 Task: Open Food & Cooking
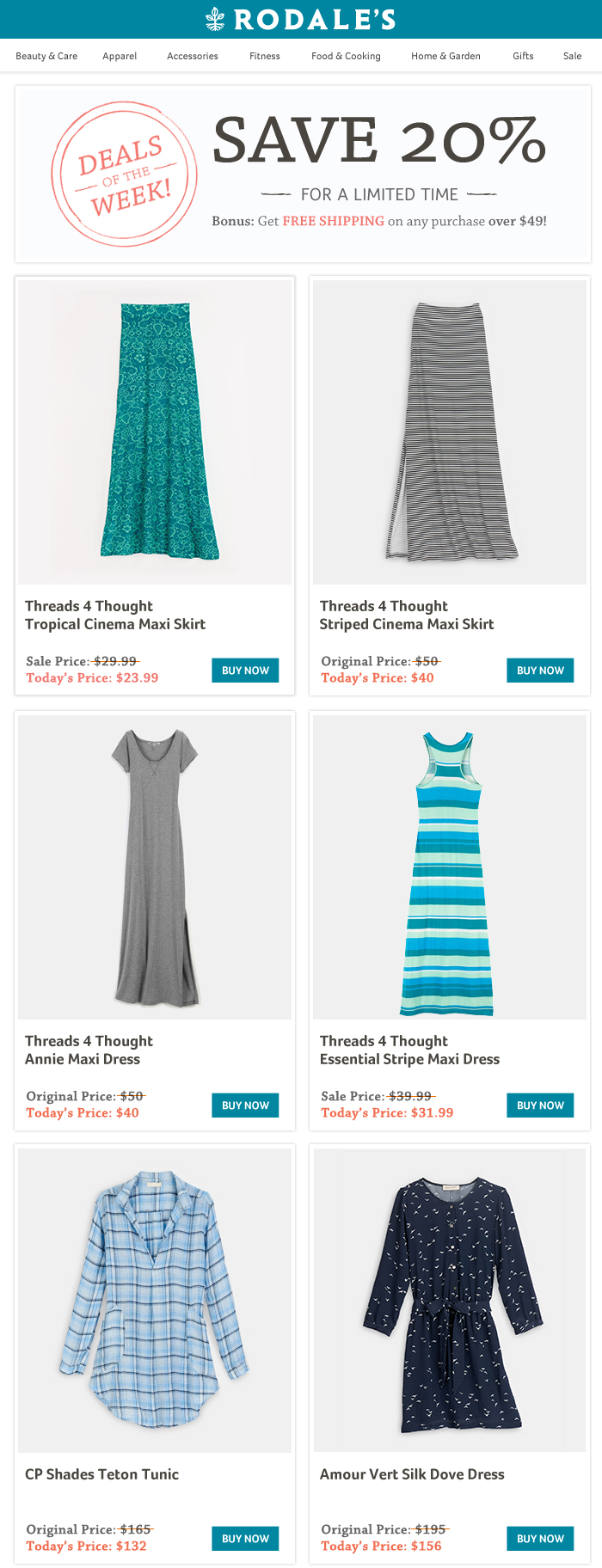click(346, 56)
